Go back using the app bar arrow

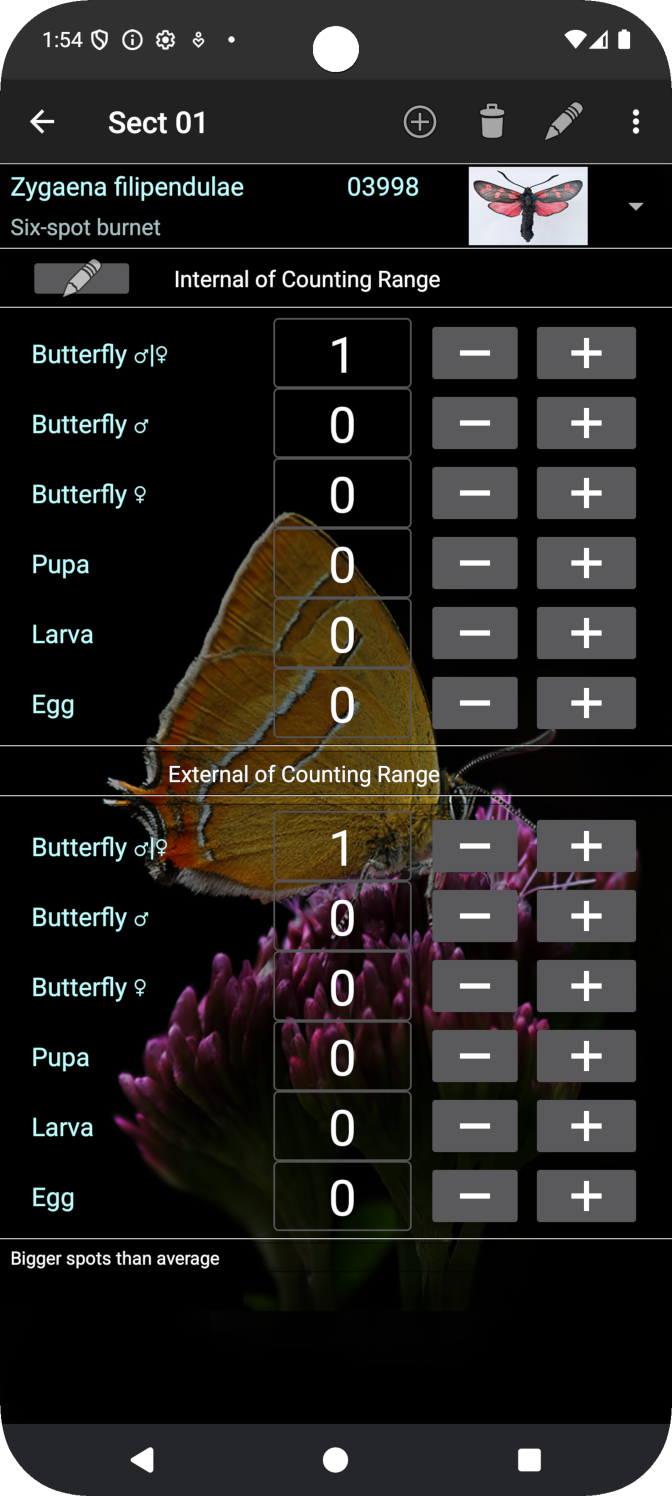(x=42, y=122)
